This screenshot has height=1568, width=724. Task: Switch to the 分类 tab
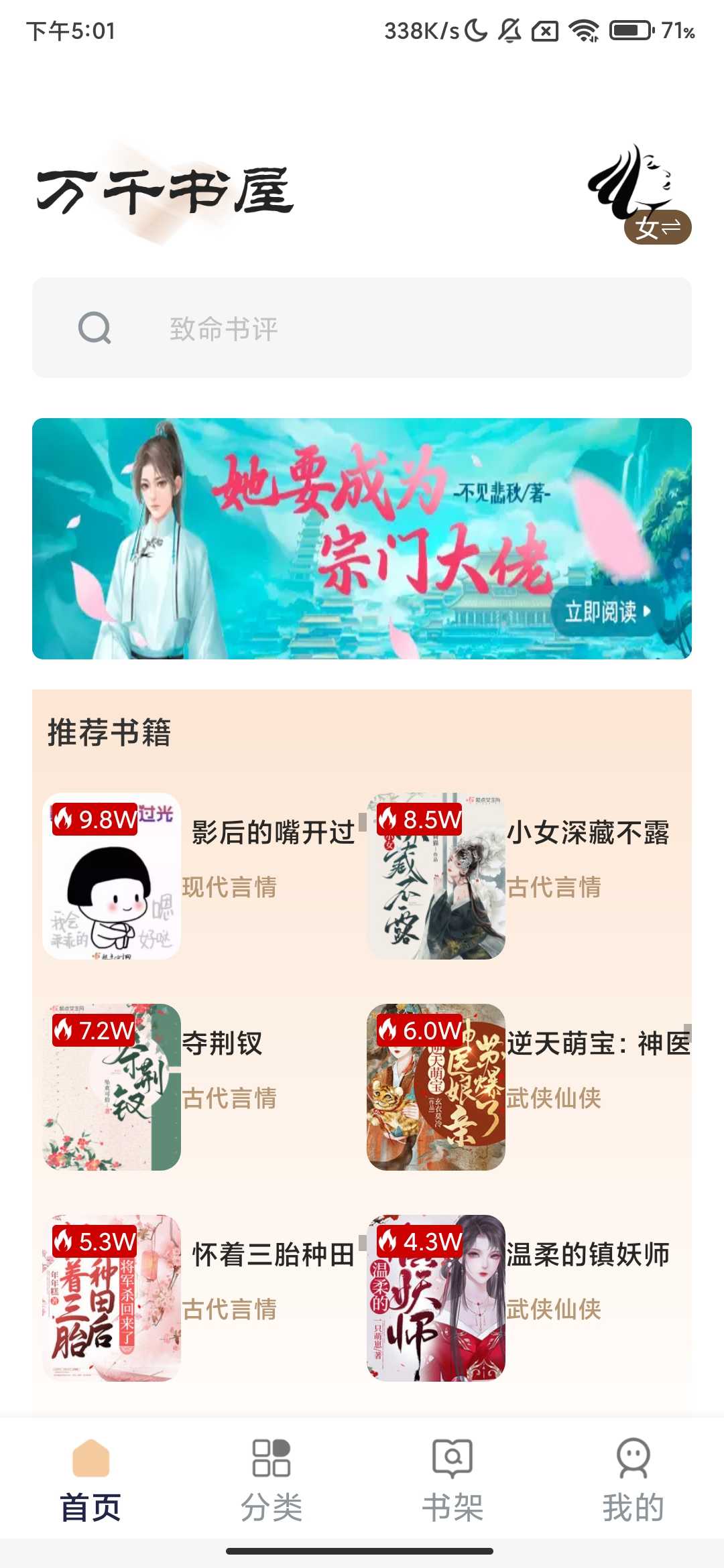pyautogui.click(x=271, y=1478)
